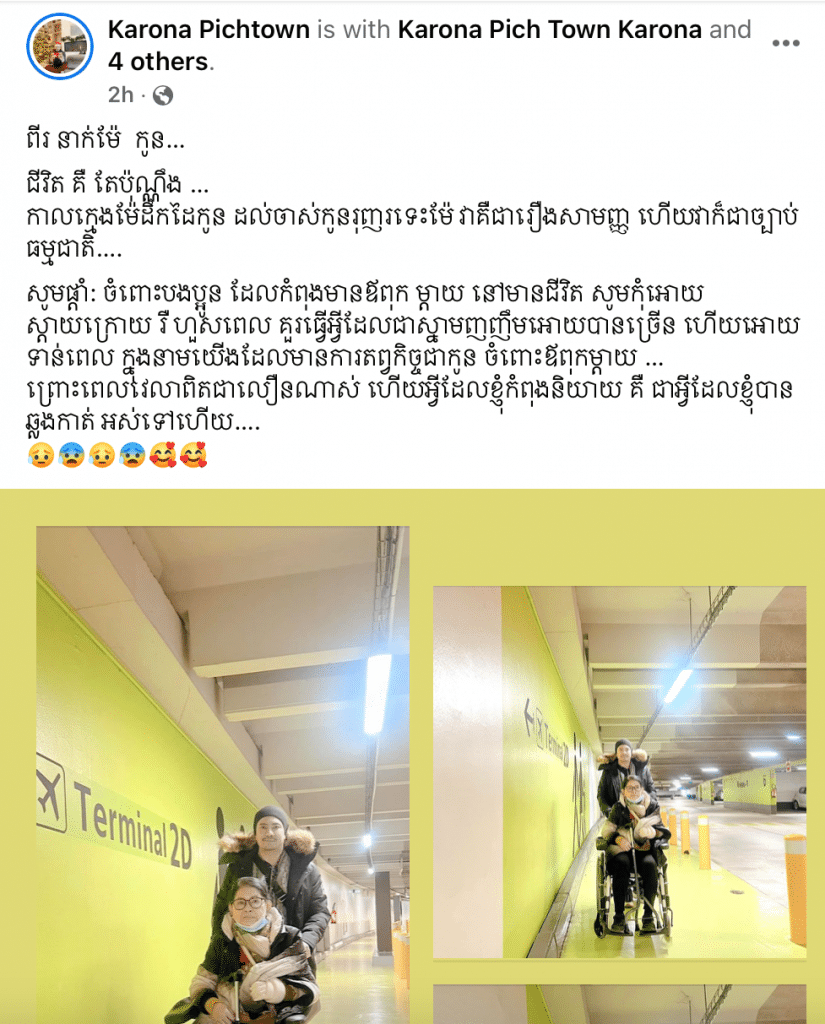The image size is (825, 1024).
Task: Open the post's 2h timestamp
Action: click(120, 94)
